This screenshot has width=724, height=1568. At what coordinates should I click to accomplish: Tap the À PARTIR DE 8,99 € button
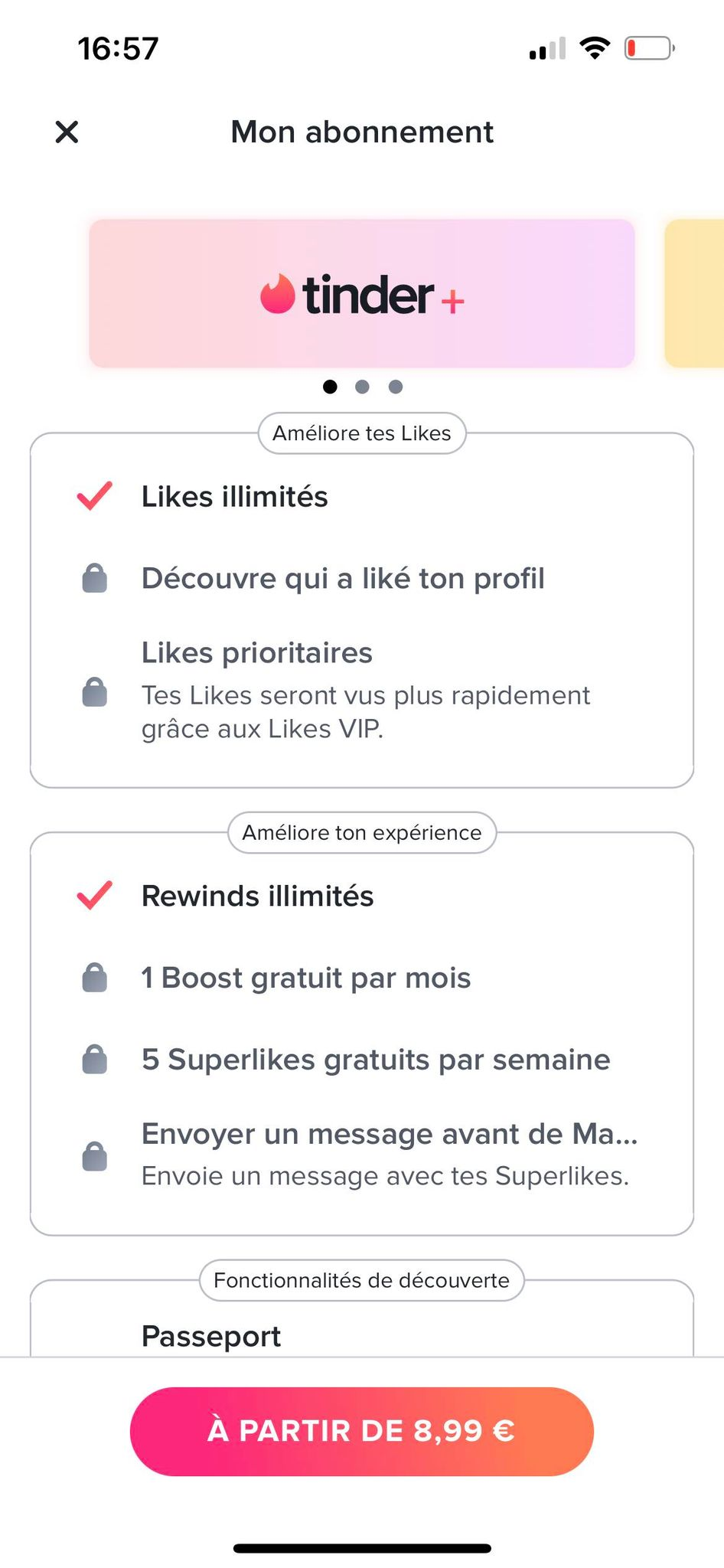point(362,1431)
